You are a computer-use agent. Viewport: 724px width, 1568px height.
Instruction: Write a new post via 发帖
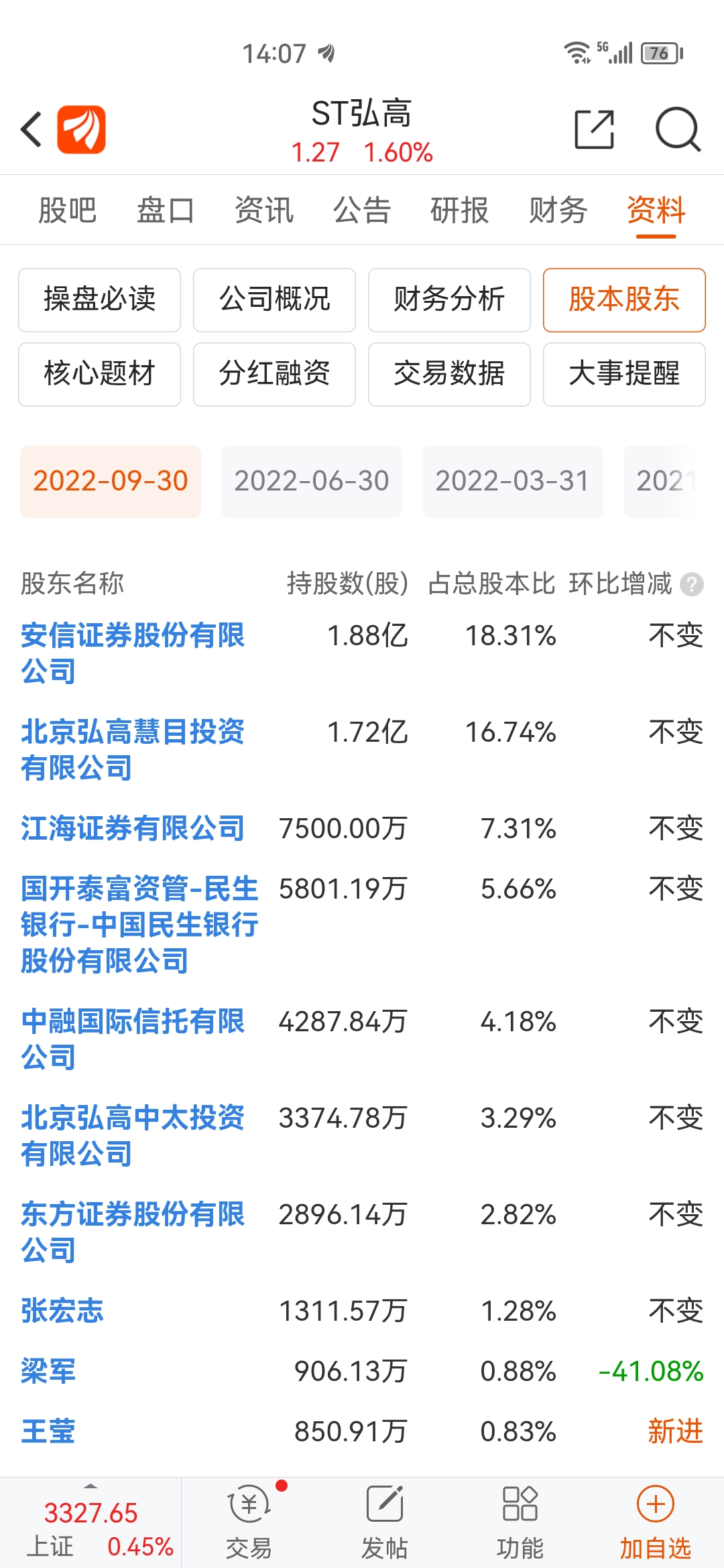click(385, 1522)
